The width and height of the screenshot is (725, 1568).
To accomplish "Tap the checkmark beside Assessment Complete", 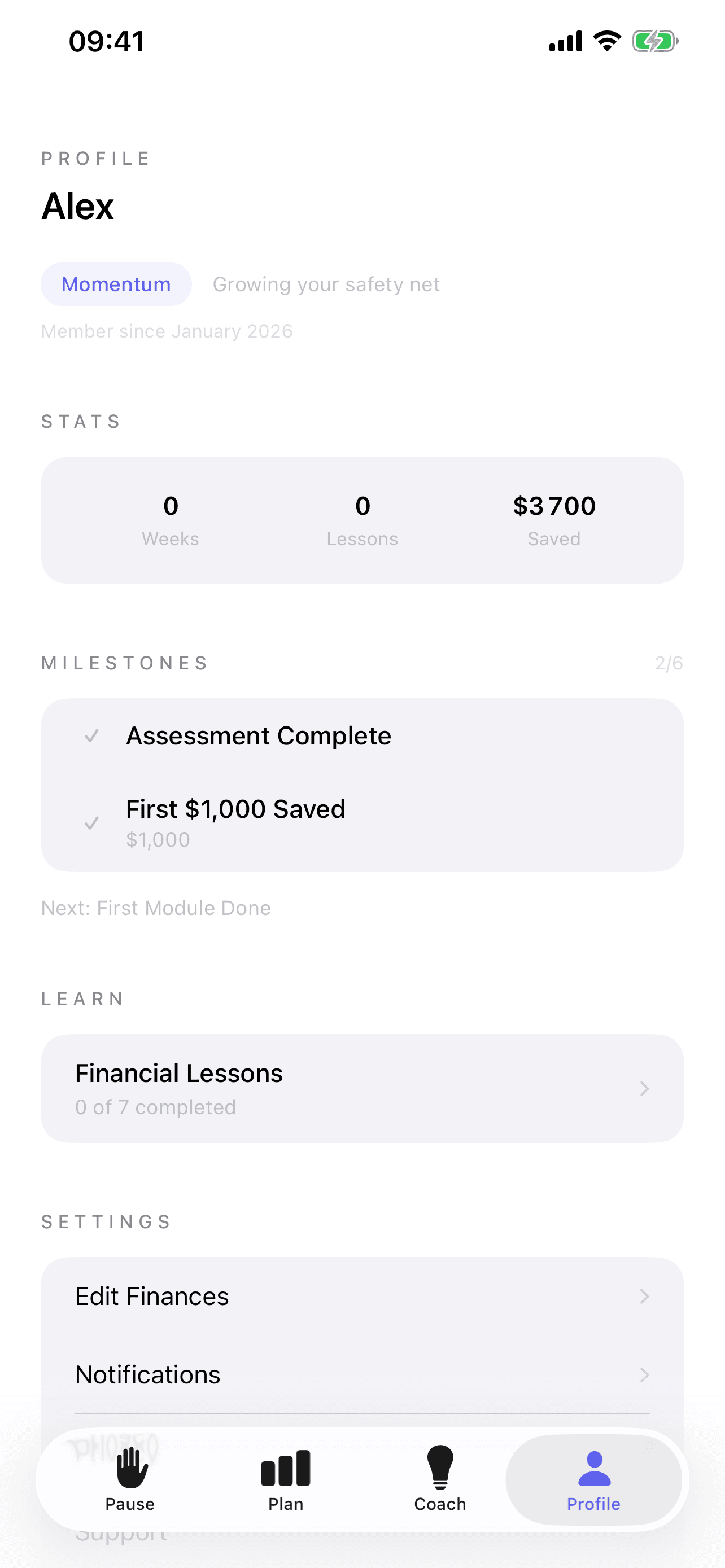I will coord(91,736).
